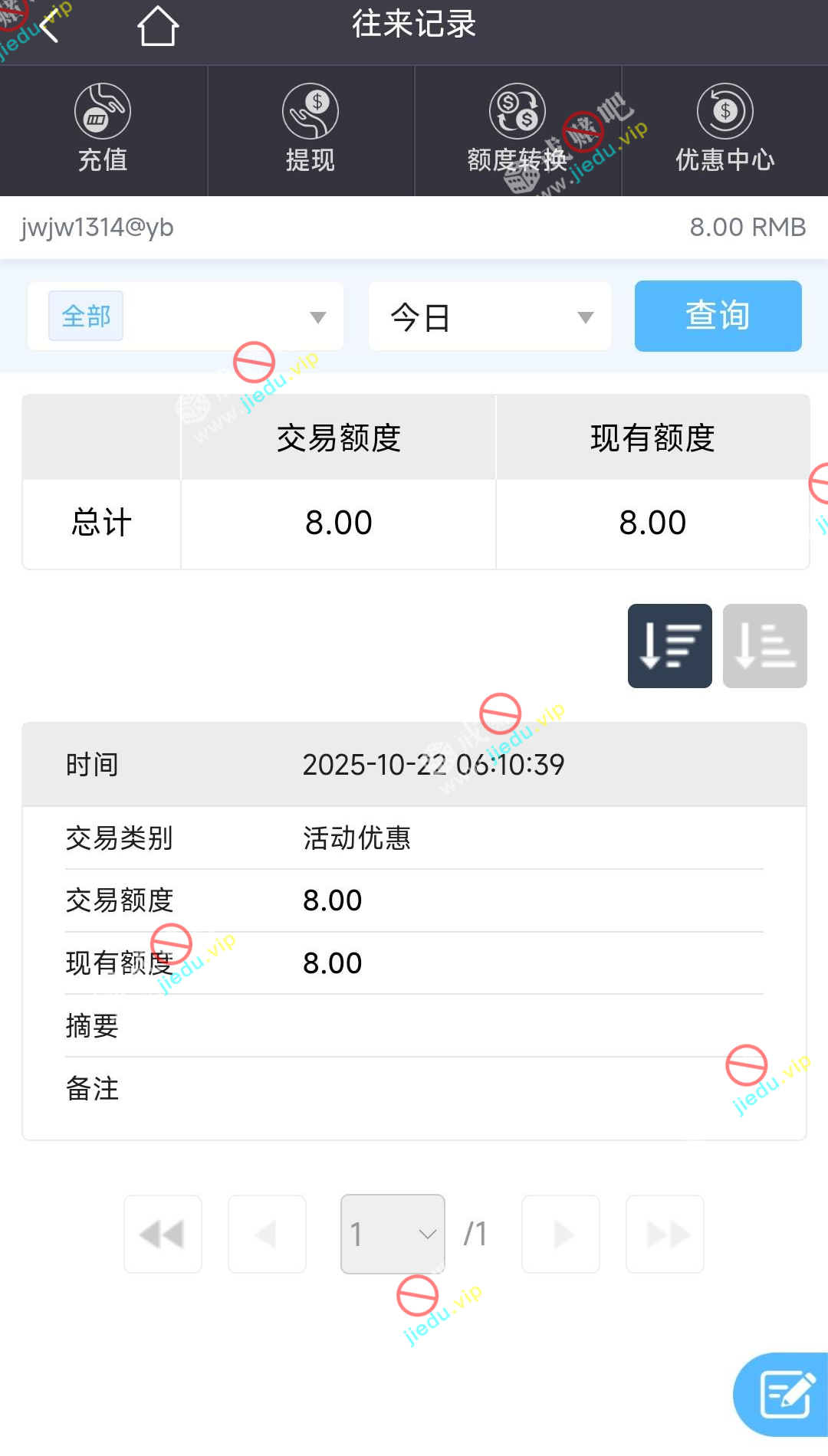Select the dark descending sort button
The image size is (828, 1456).
coord(669,646)
